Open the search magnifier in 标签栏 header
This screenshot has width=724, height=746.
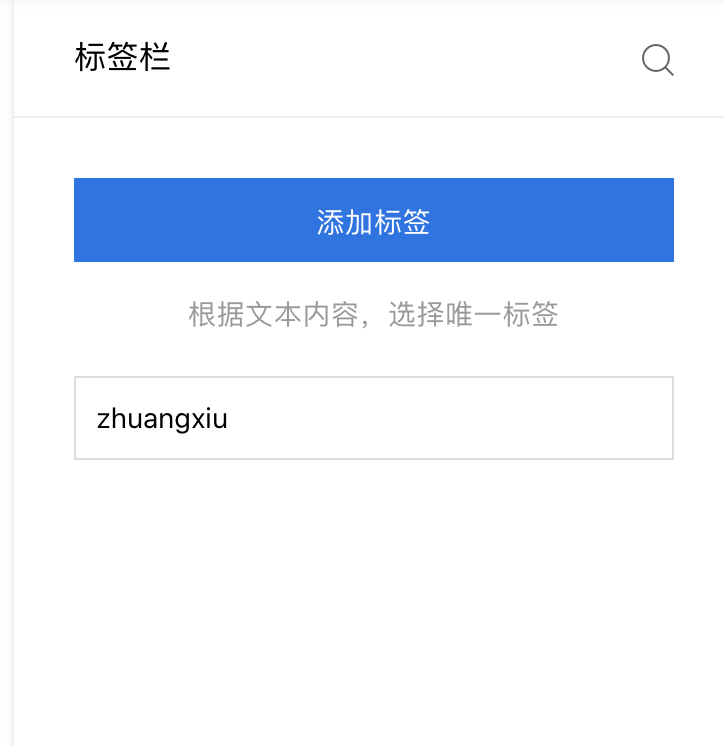pos(657,60)
